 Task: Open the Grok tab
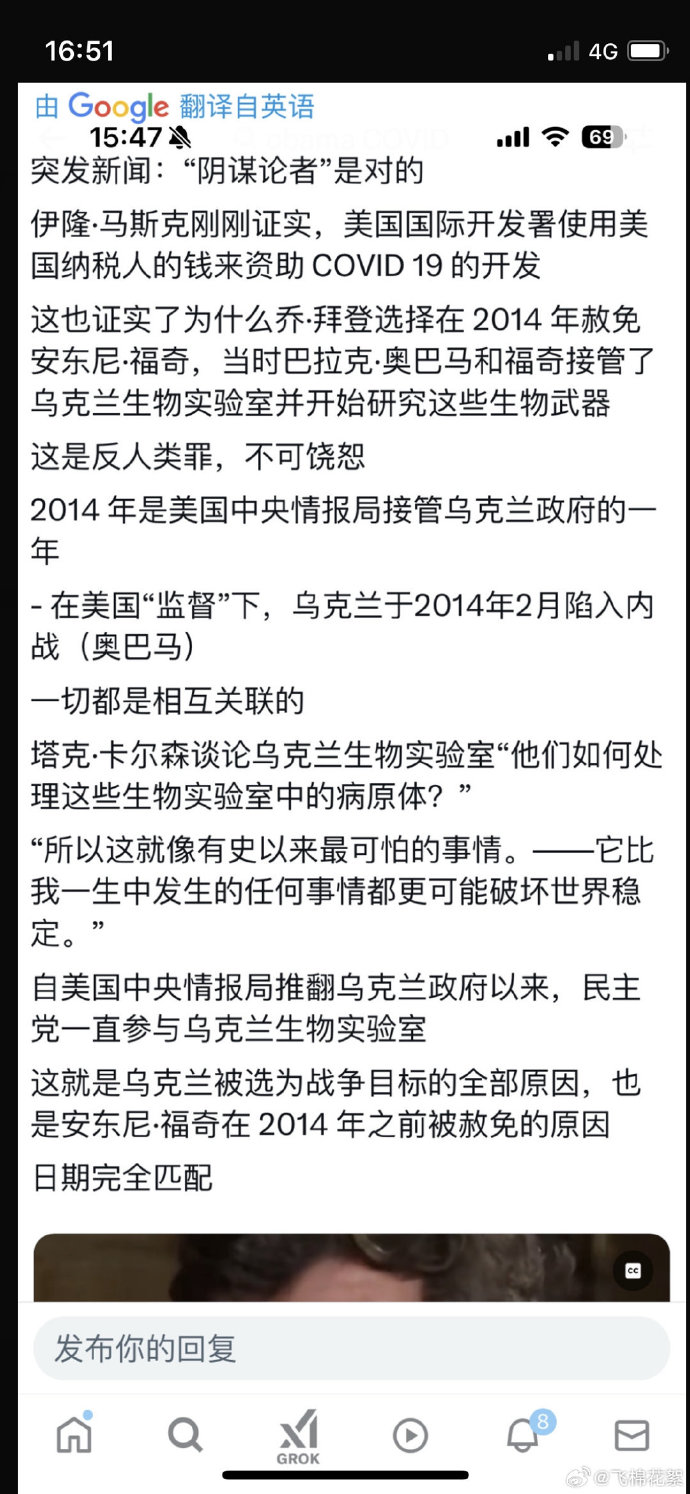[x=298, y=1437]
